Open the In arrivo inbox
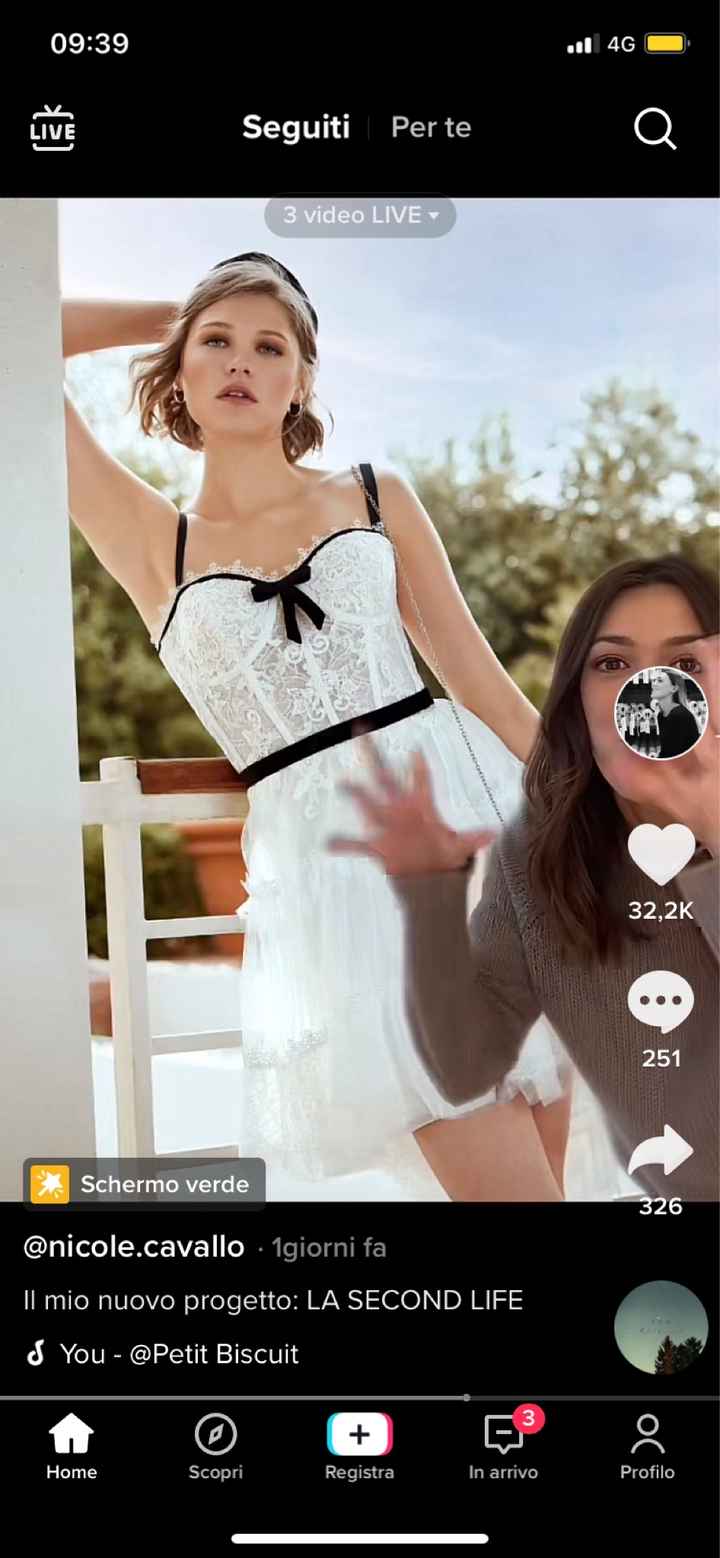Viewport: 720px width, 1558px height. point(503,1447)
